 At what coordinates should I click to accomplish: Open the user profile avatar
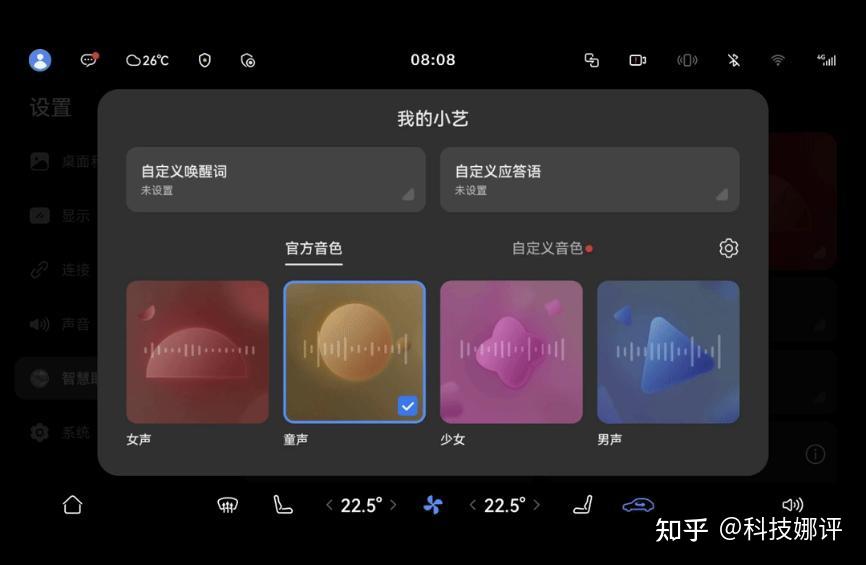[40, 60]
